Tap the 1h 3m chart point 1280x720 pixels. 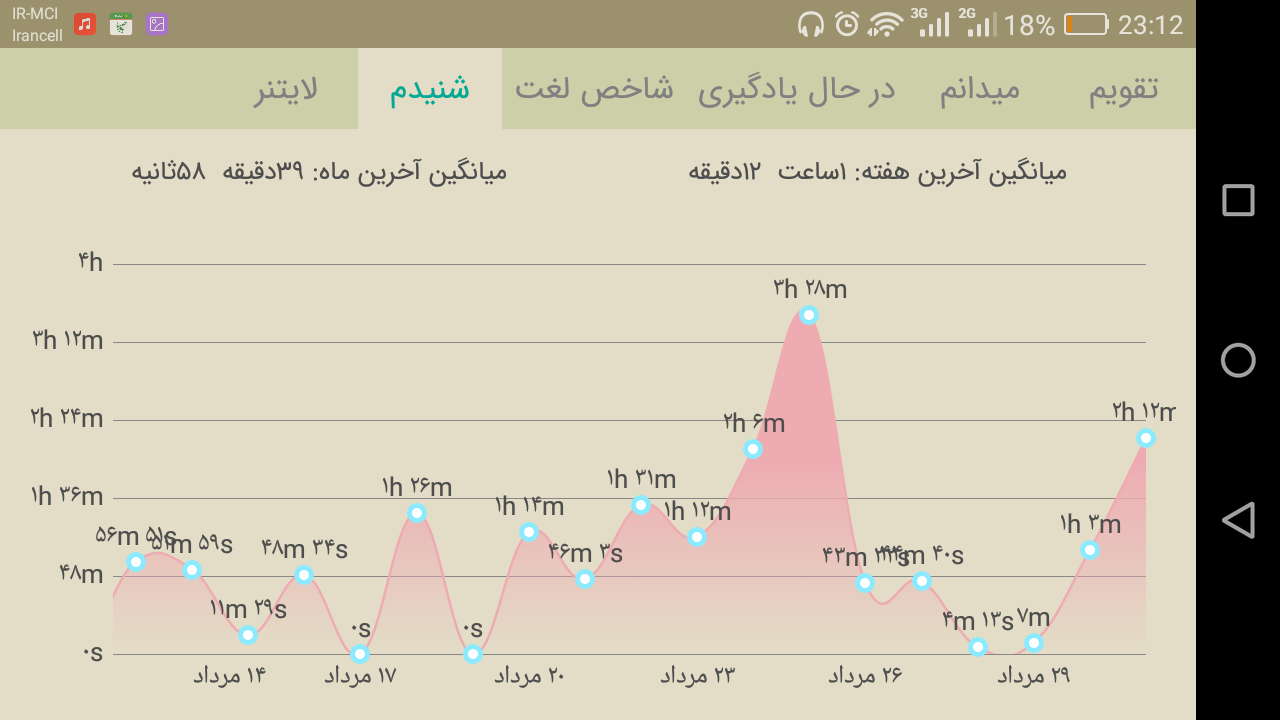[1090, 550]
